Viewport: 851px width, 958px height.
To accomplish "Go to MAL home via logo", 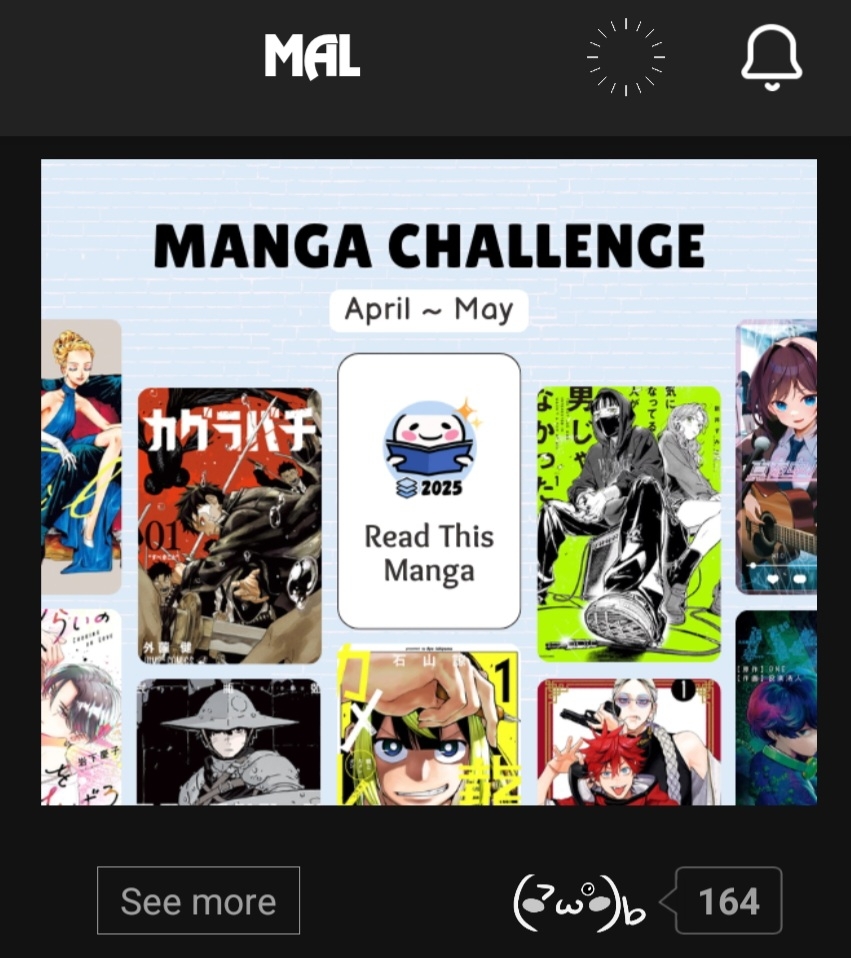I will (312, 57).
